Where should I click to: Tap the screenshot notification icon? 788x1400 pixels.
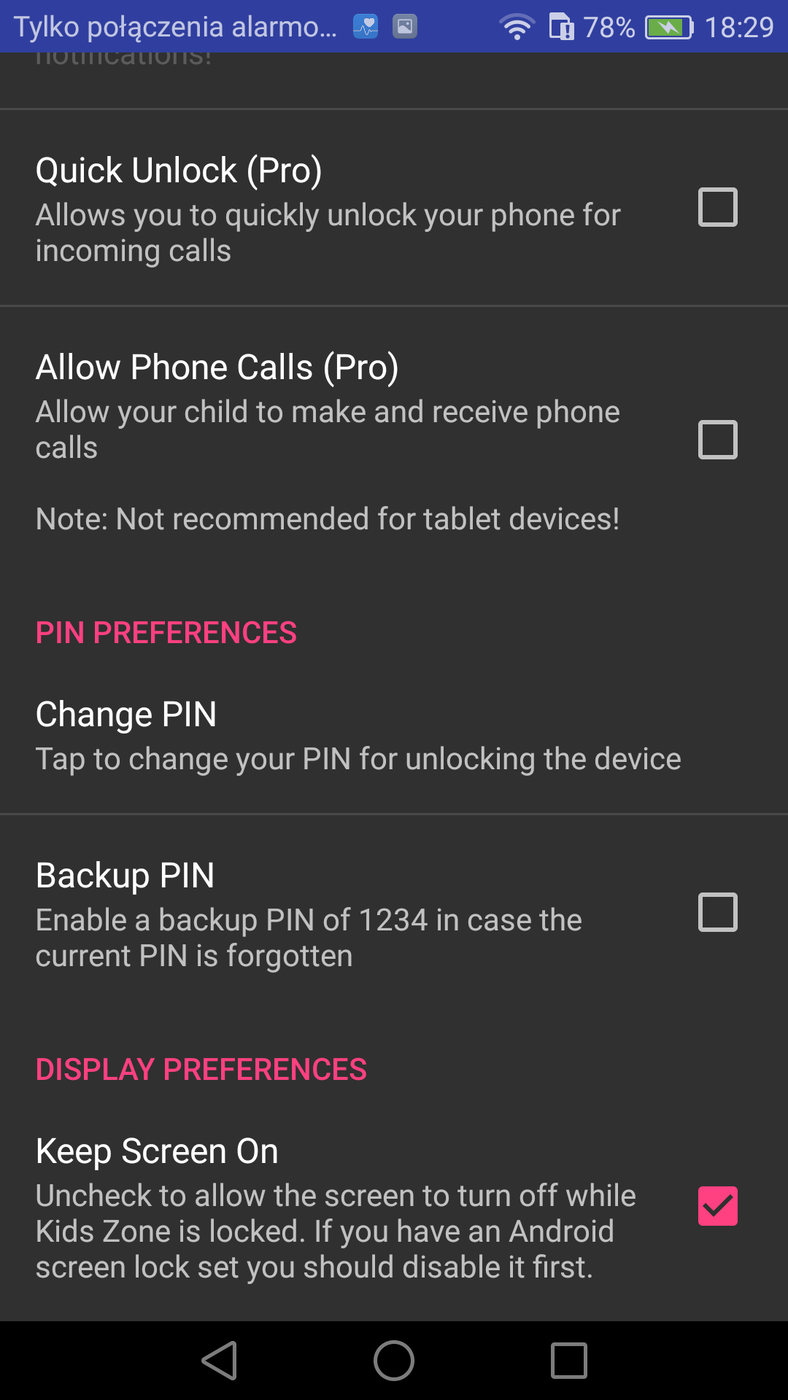(x=404, y=27)
